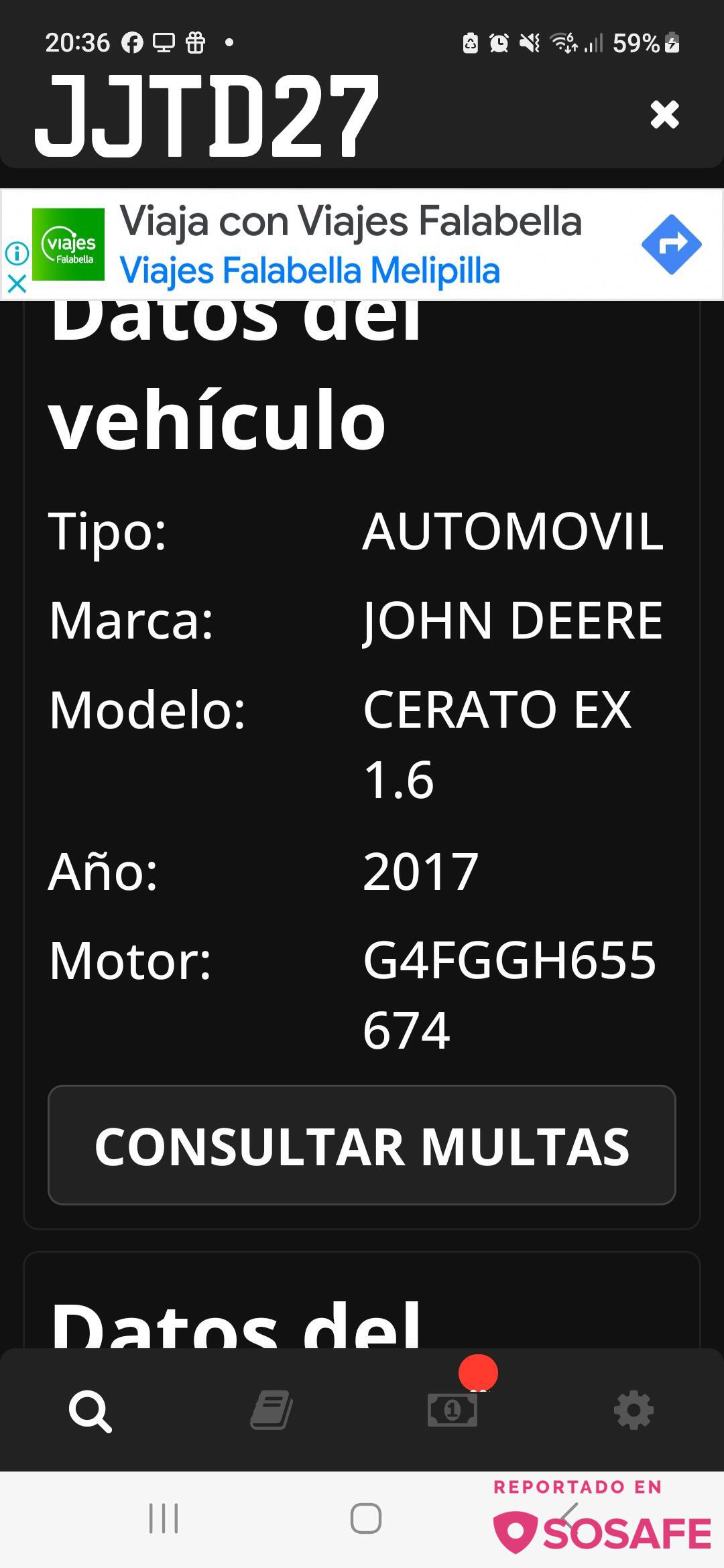Tap the CONSULTAR MULTAS button
This screenshot has width=724, height=1568.
pyautogui.click(x=362, y=1145)
